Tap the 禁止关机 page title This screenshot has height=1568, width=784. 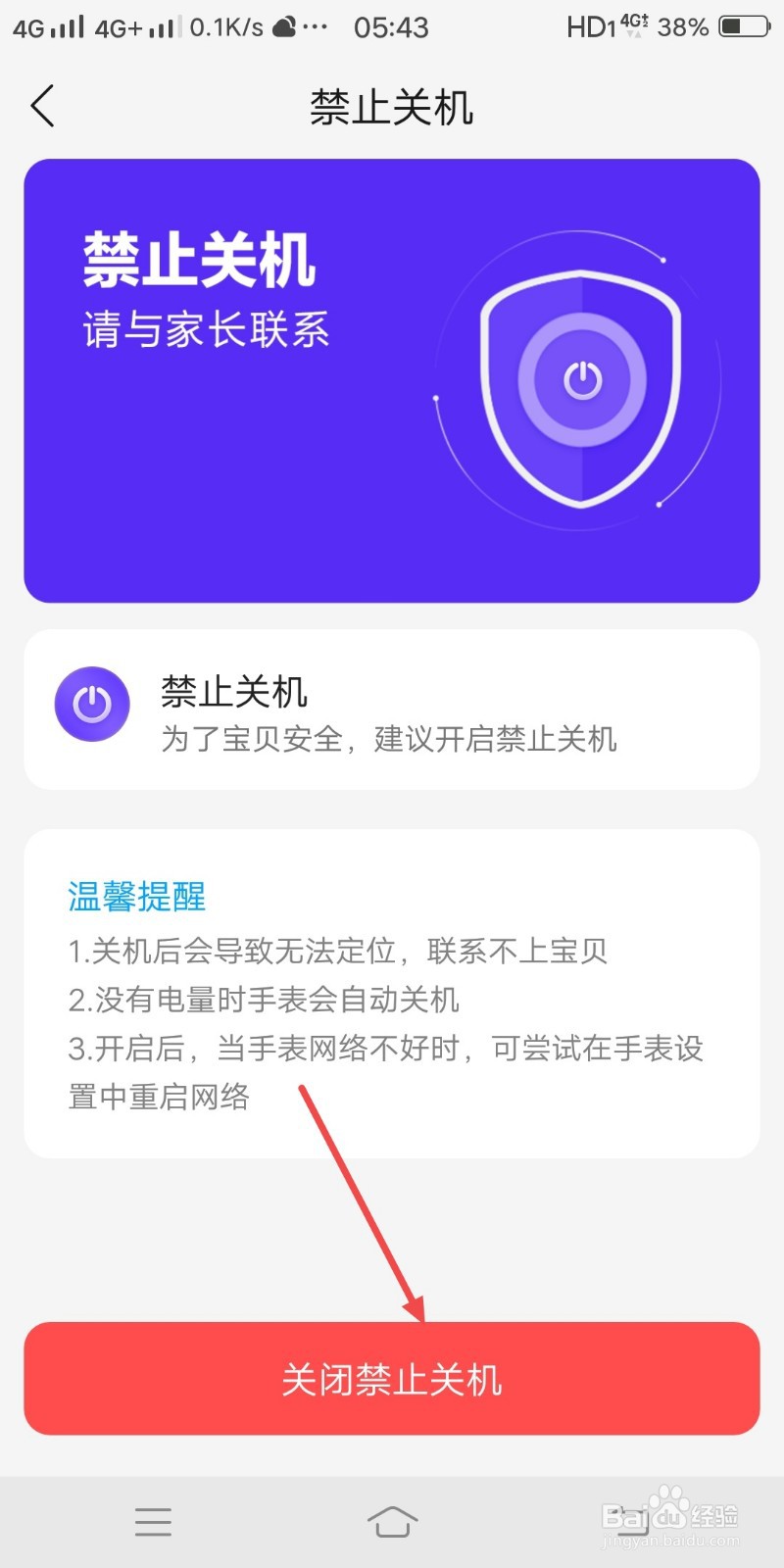point(392,108)
